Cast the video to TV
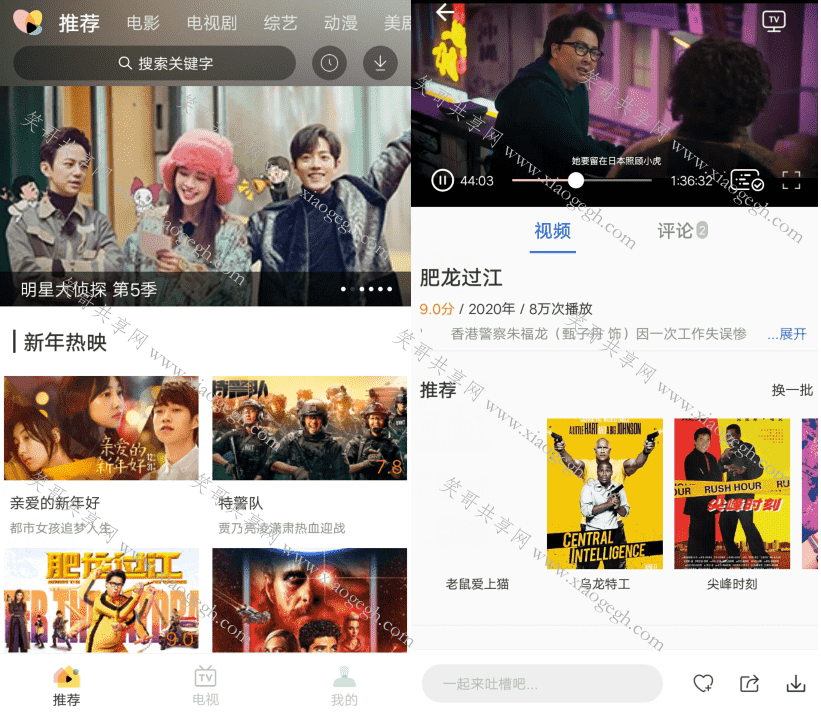 point(773,20)
